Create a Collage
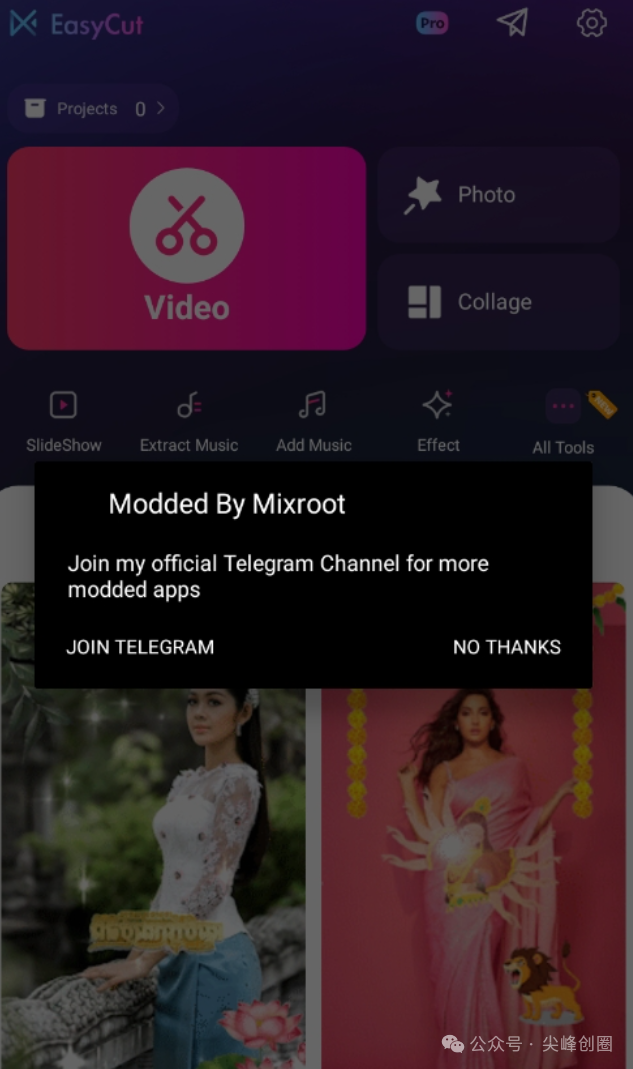This screenshot has height=1069, width=633. coord(498,302)
